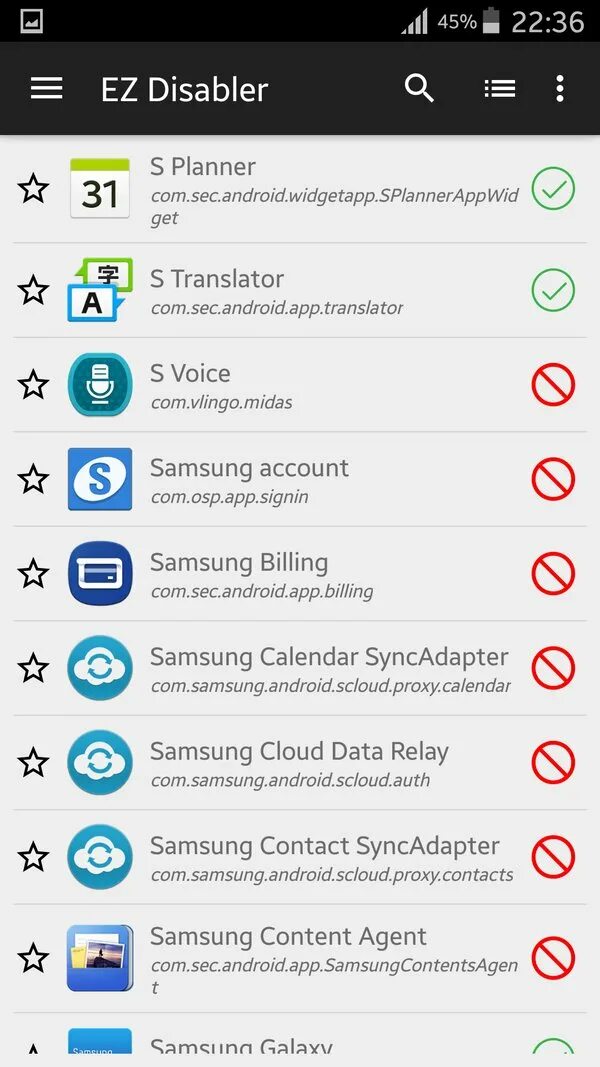
Task: Toggle Samsung Content Agent status
Action: (x=552, y=958)
